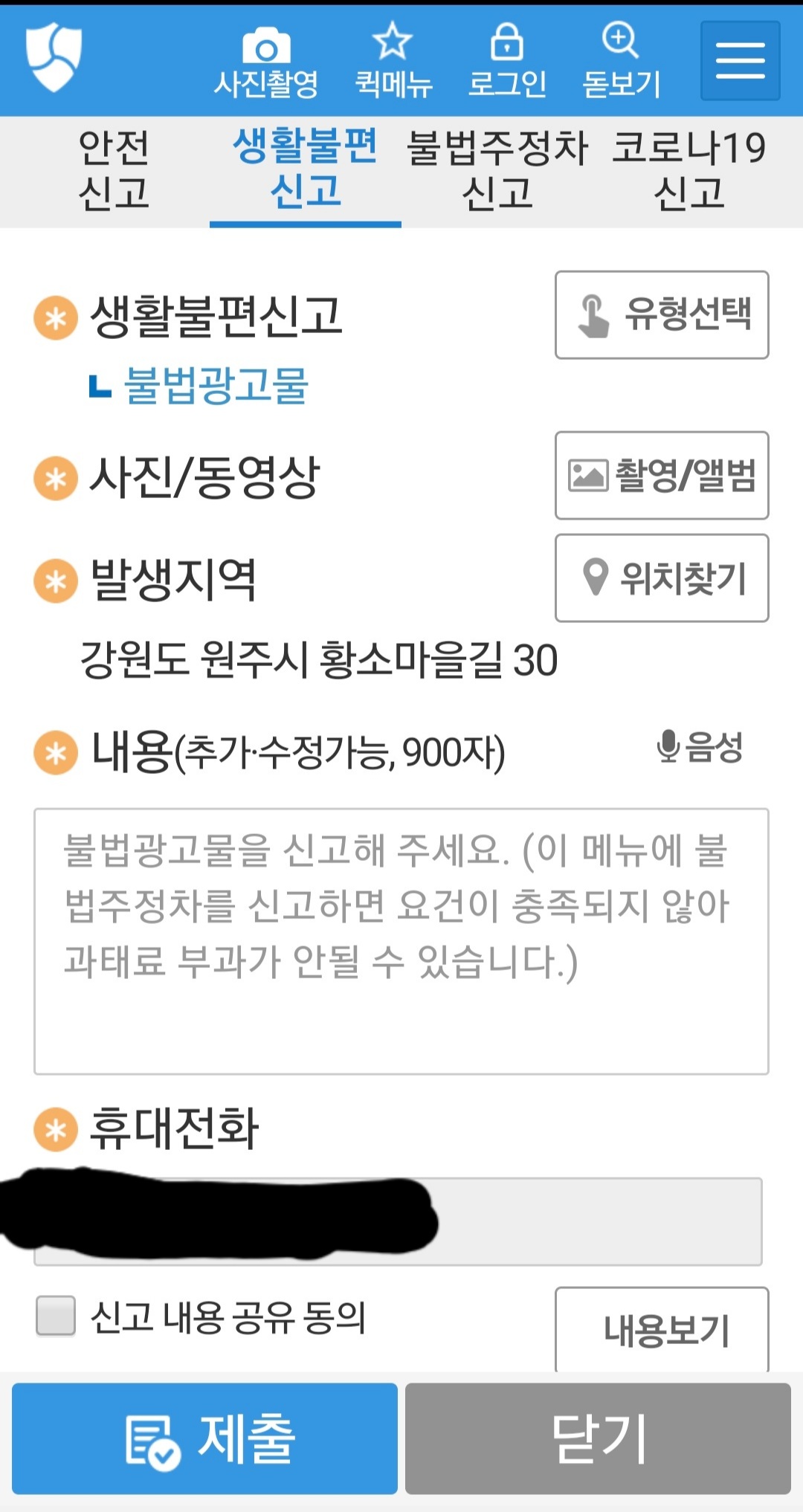This screenshot has width=803, height=1512.
Task: Tap the shield logo to go home
Action: click(x=54, y=58)
